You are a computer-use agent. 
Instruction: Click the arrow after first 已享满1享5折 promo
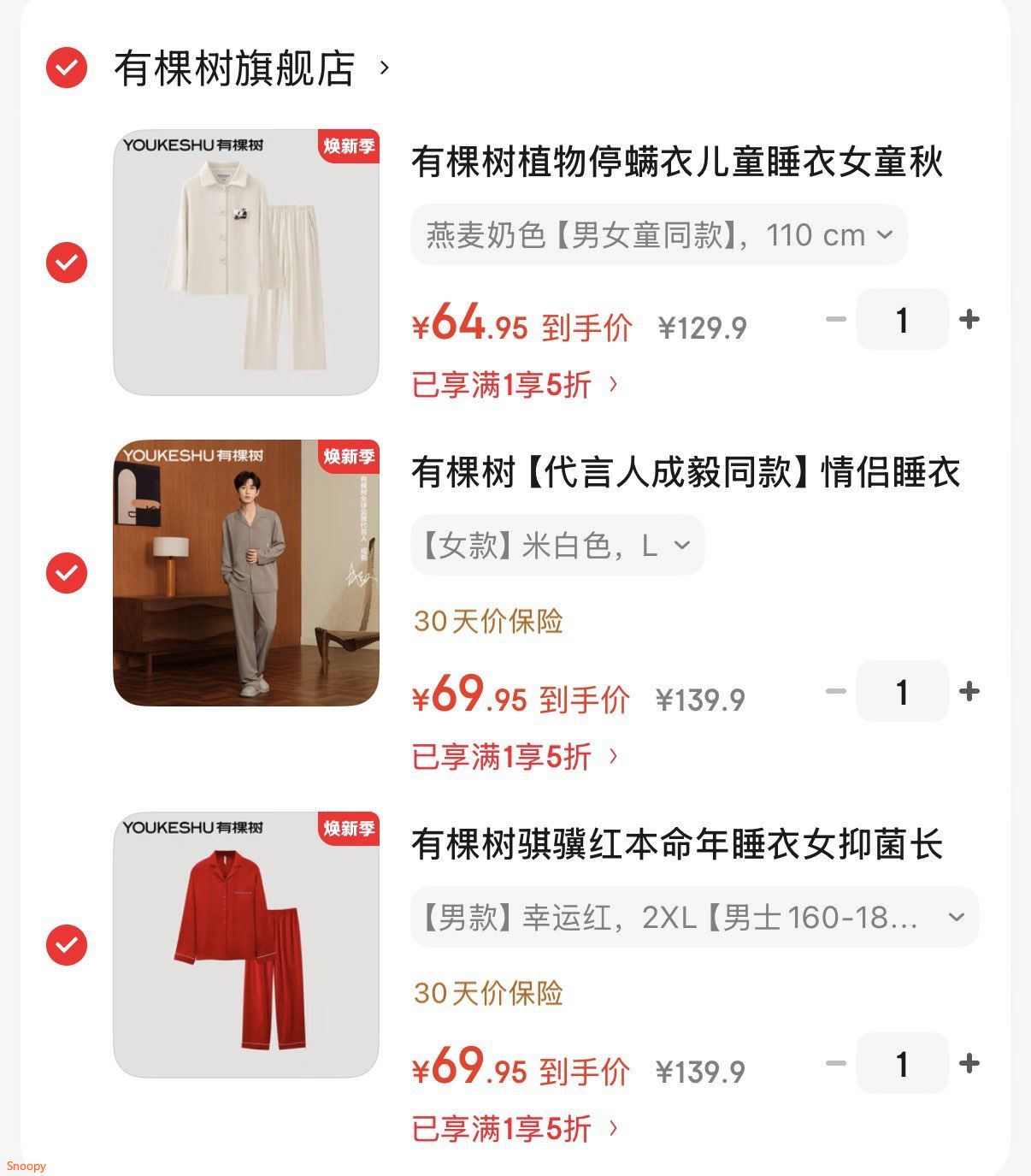coord(612,386)
